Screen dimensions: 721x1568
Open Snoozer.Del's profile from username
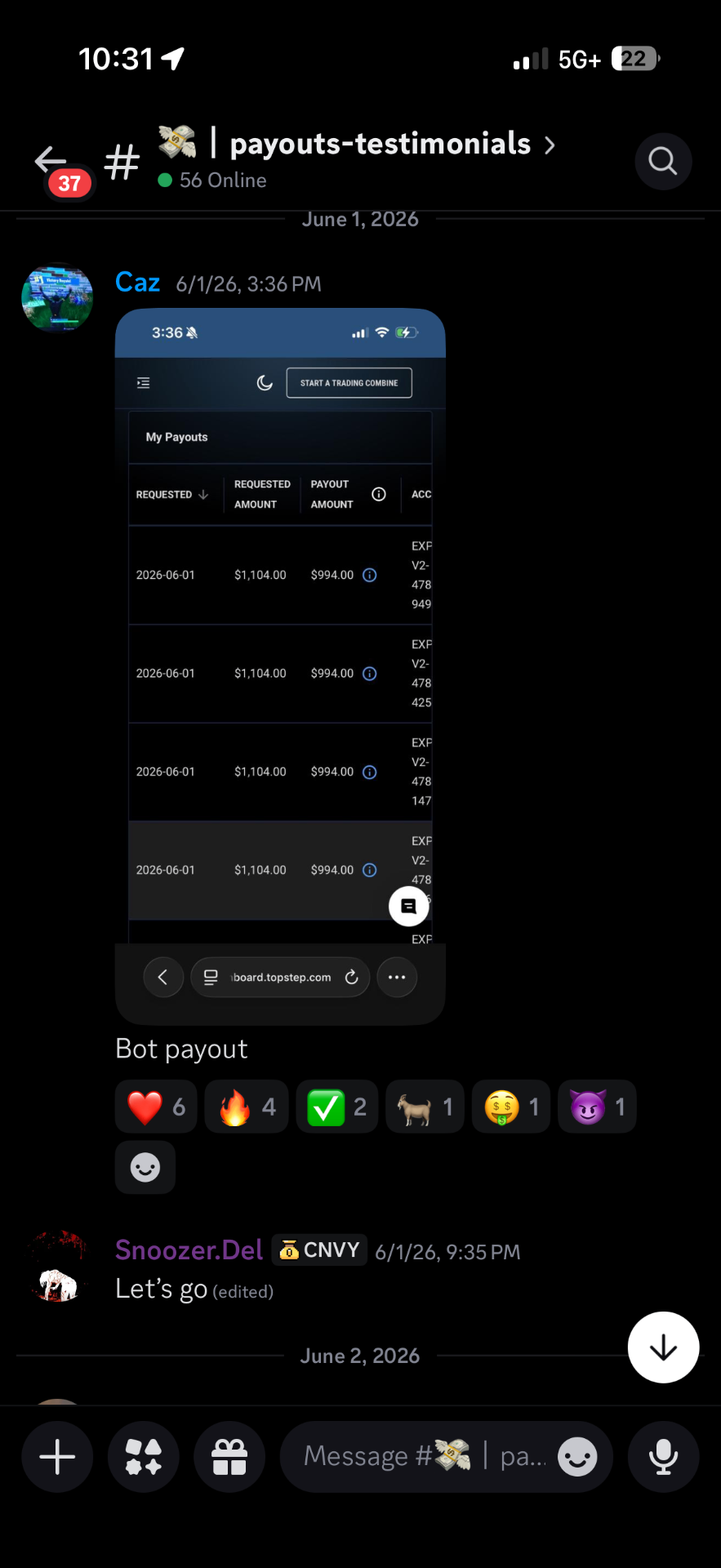click(189, 1249)
